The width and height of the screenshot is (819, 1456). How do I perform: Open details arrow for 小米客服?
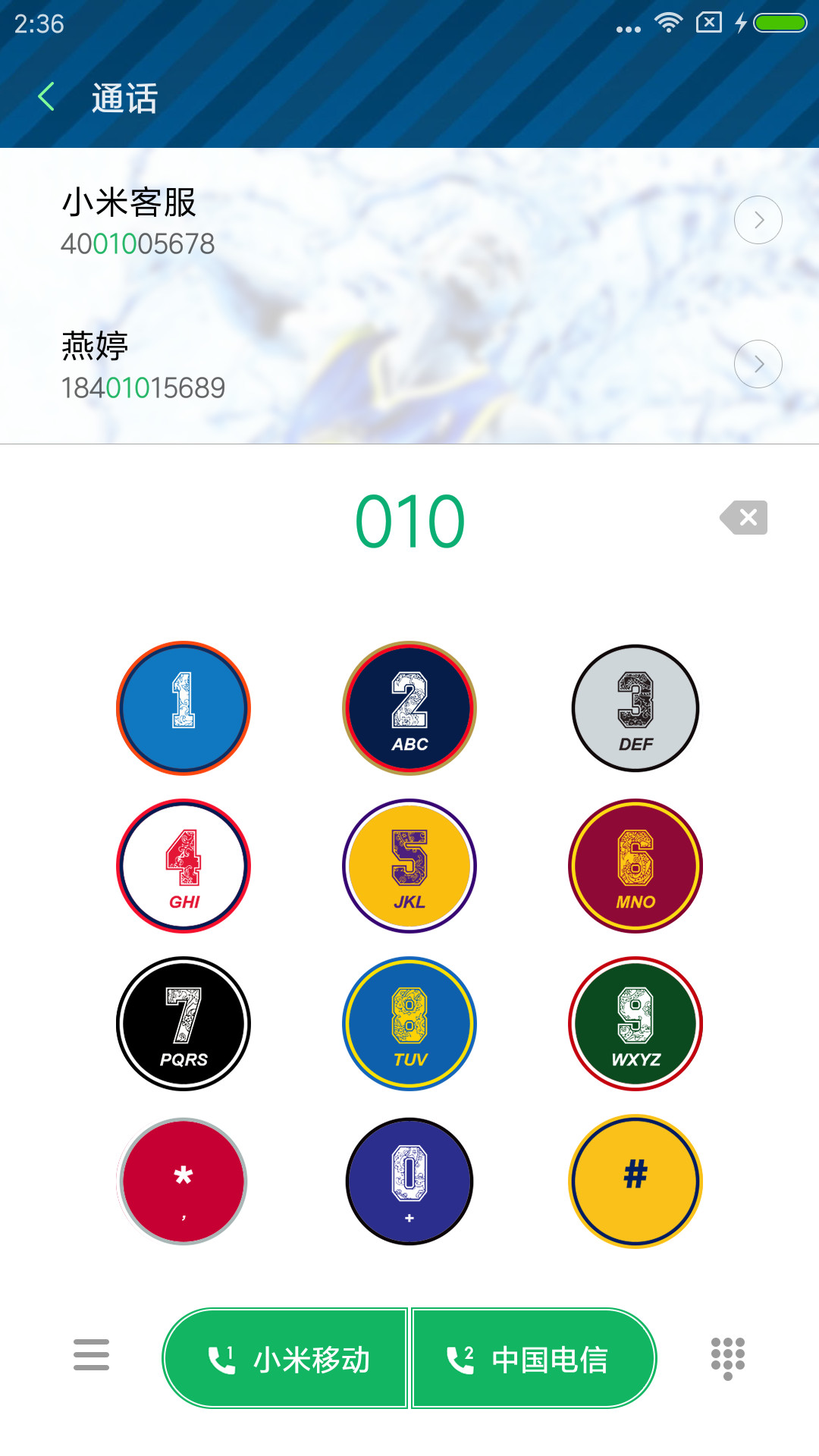coord(758,220)
